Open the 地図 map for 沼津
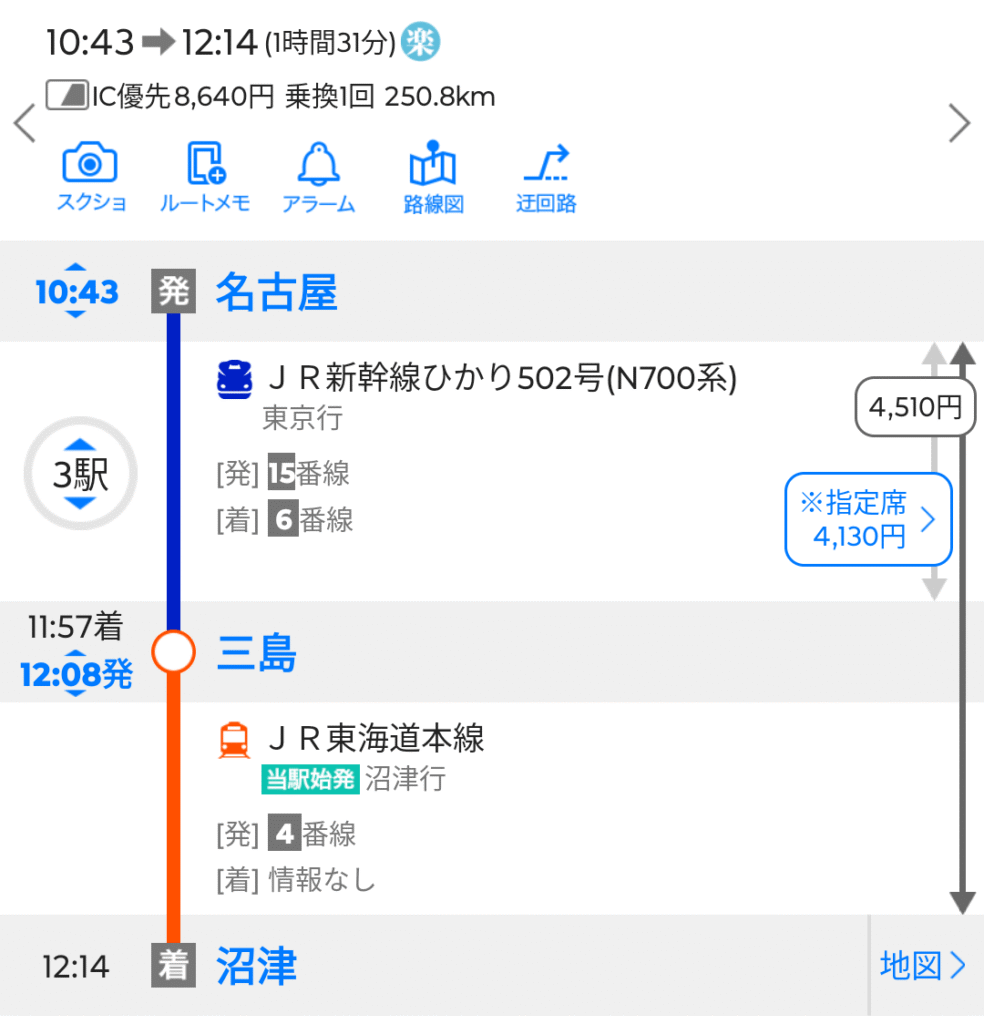This screenshot has width=984, height=1024. pyautogui.click(x=923, y=966)
